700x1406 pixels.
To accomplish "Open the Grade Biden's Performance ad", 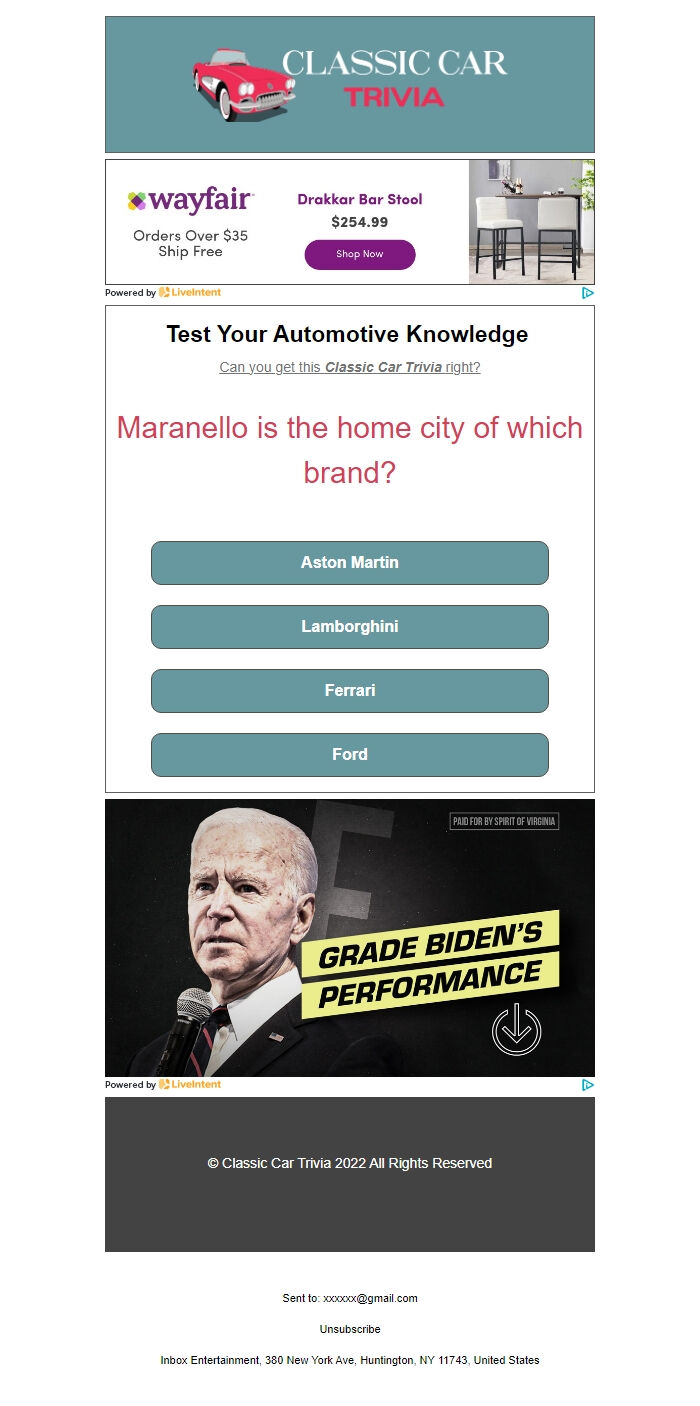I will click(349, 937).
